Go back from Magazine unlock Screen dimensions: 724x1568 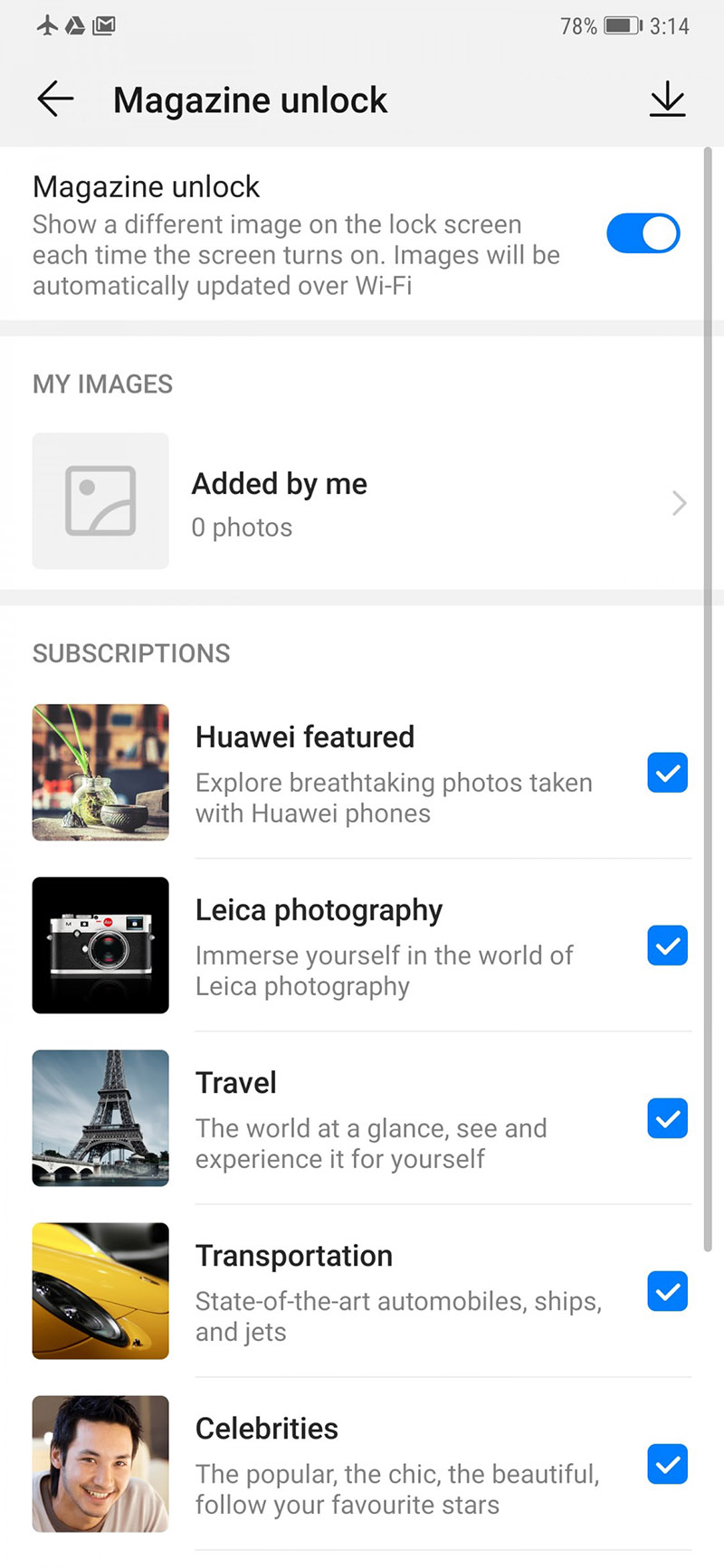(x=55, y=99)
